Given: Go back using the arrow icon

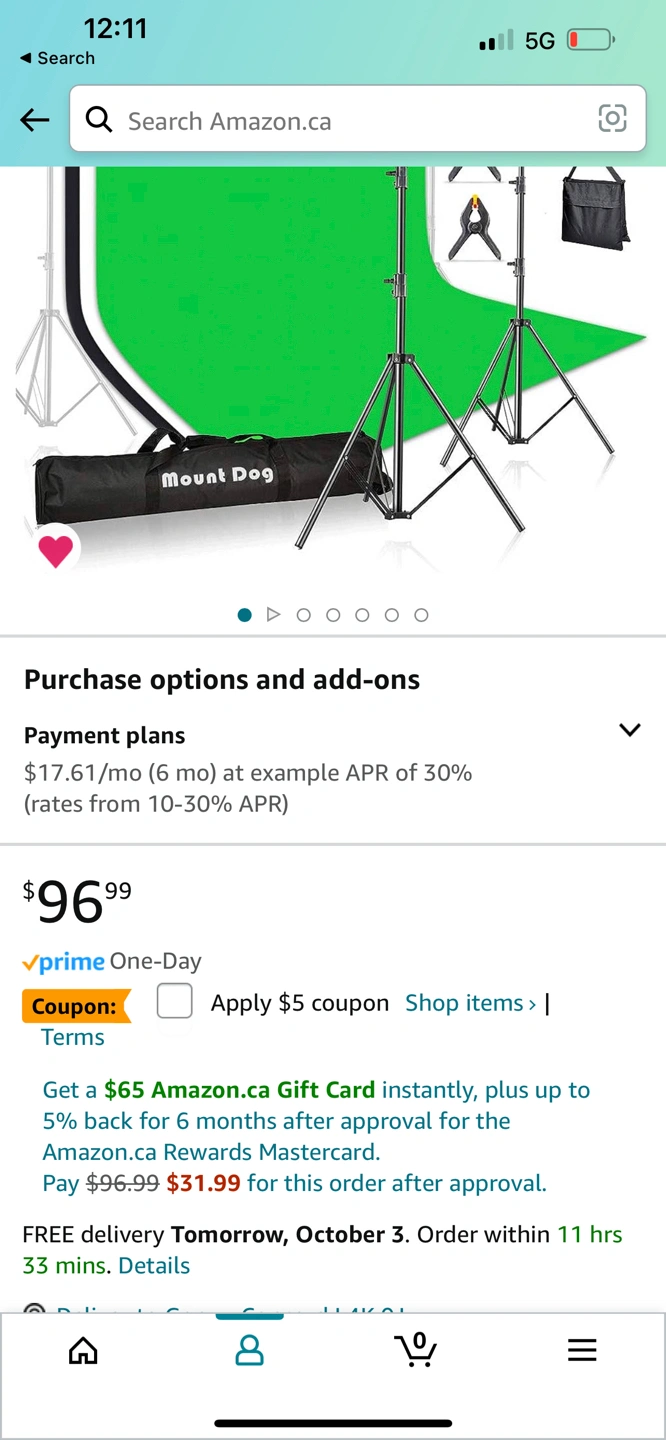Looking at the screenshot, I should (x=35, y=121).
